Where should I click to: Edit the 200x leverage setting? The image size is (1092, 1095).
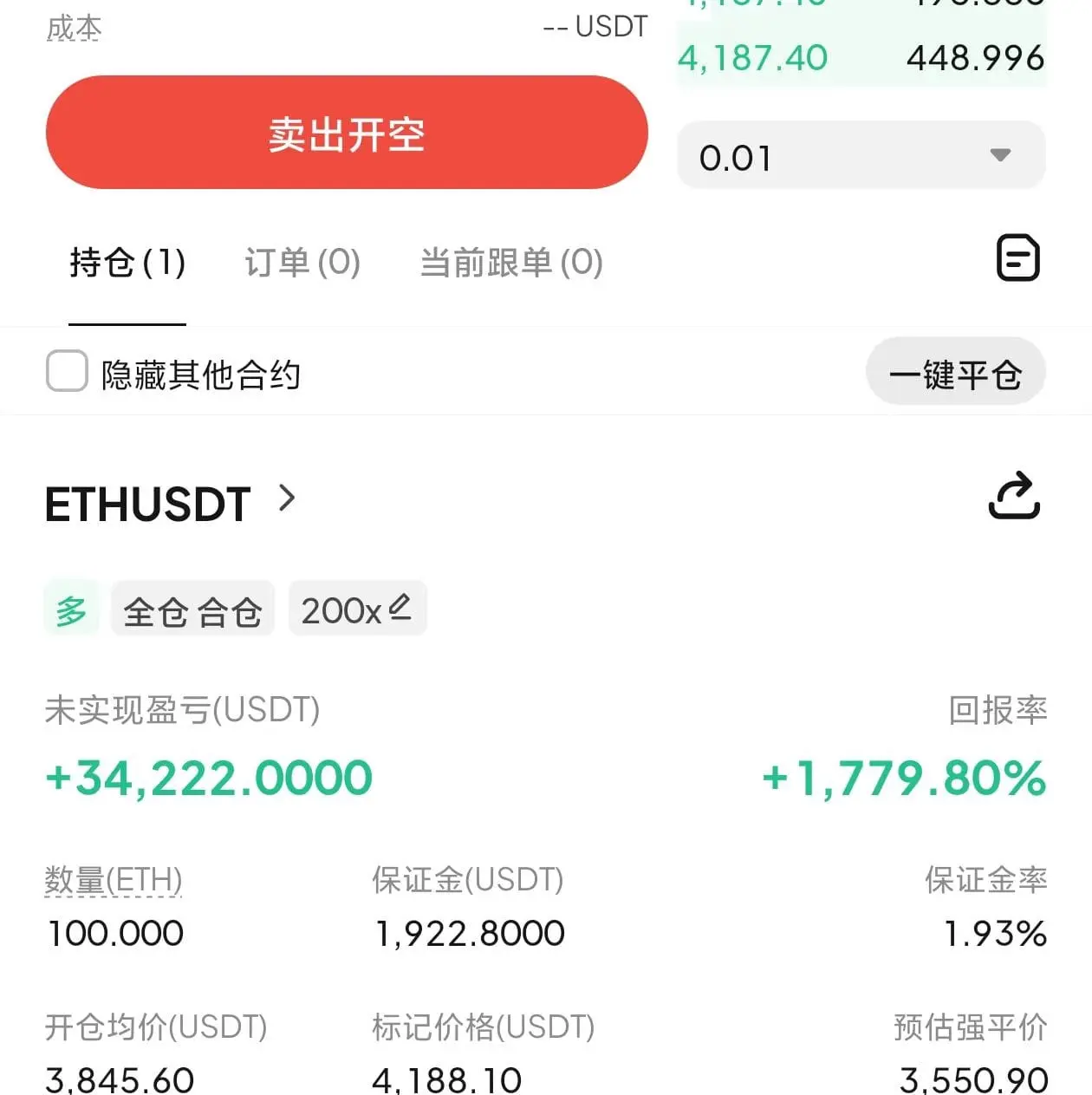coord(357,609)
